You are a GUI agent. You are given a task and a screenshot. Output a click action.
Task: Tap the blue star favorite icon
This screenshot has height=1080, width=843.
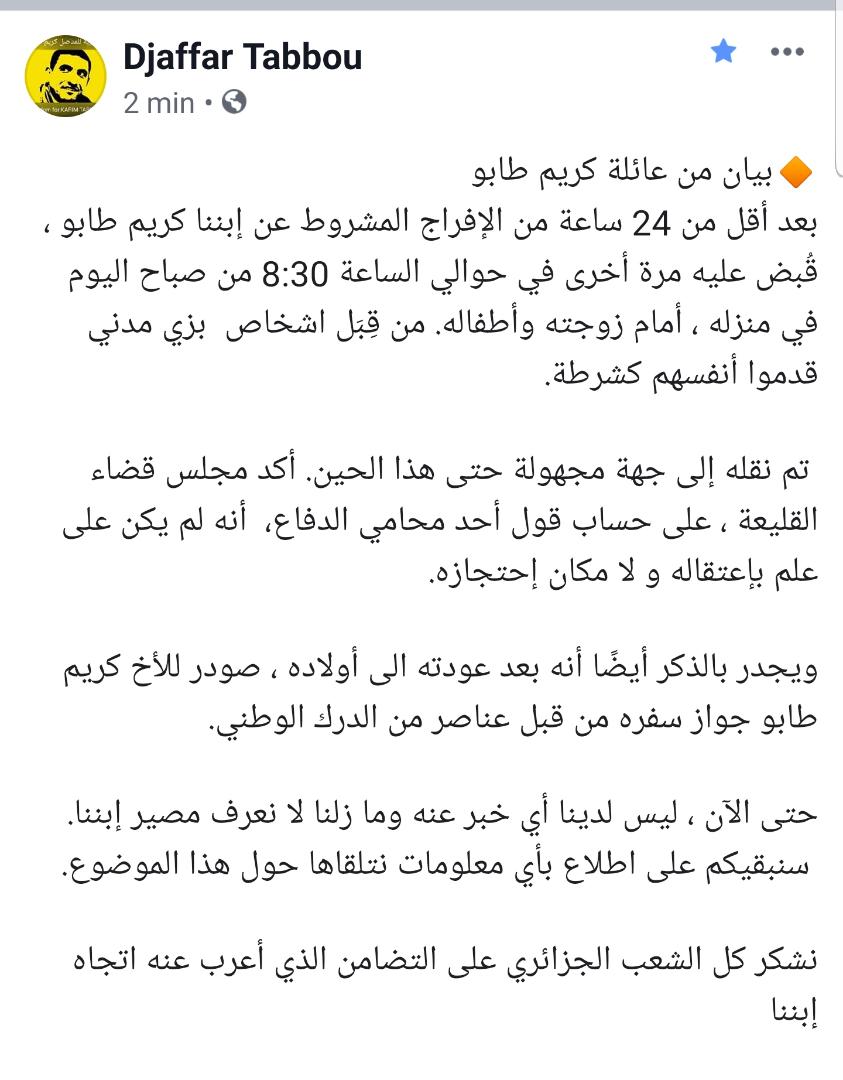pos(722,52)
